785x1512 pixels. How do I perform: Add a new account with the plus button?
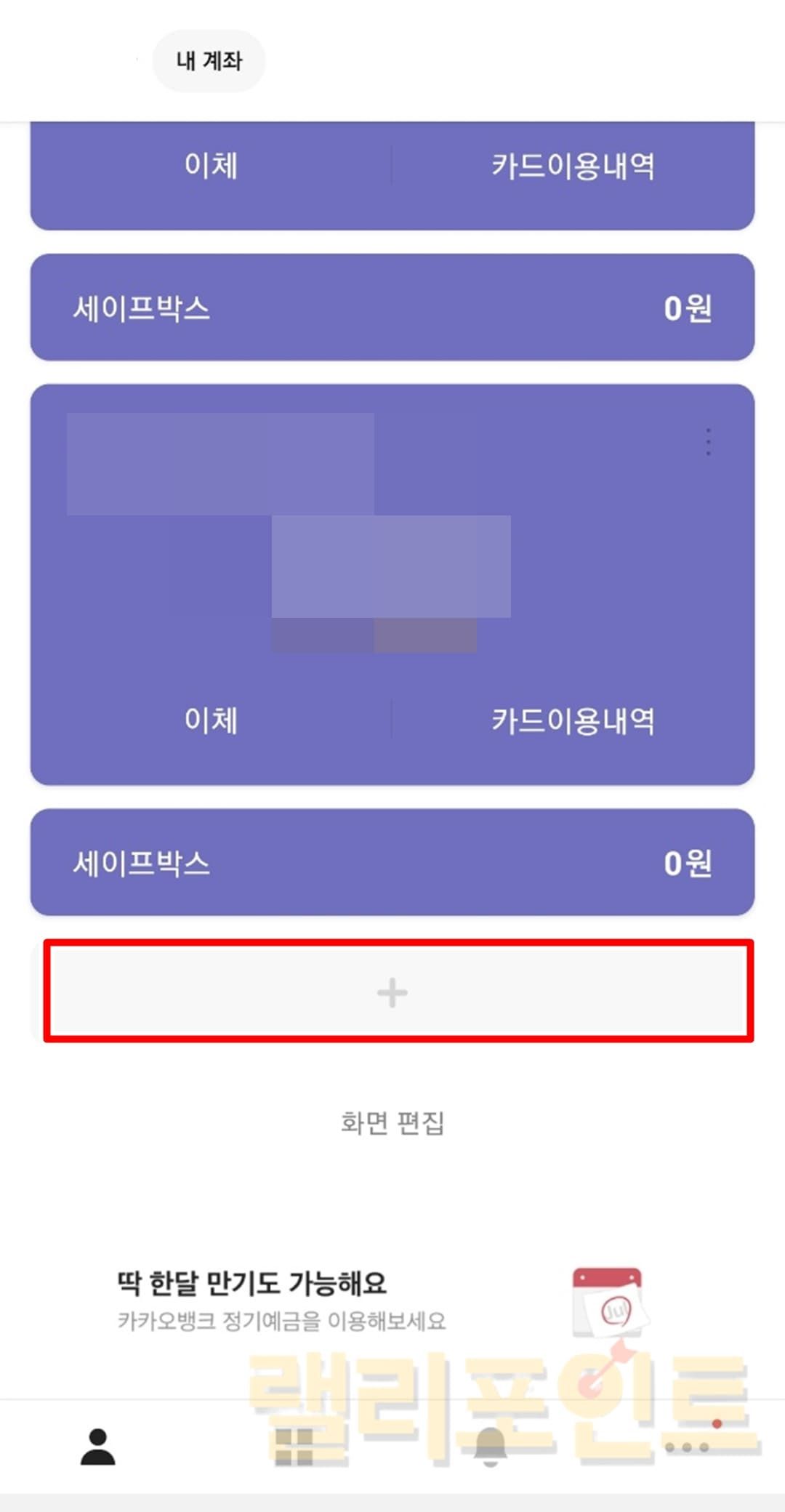[x=392, y=992]
